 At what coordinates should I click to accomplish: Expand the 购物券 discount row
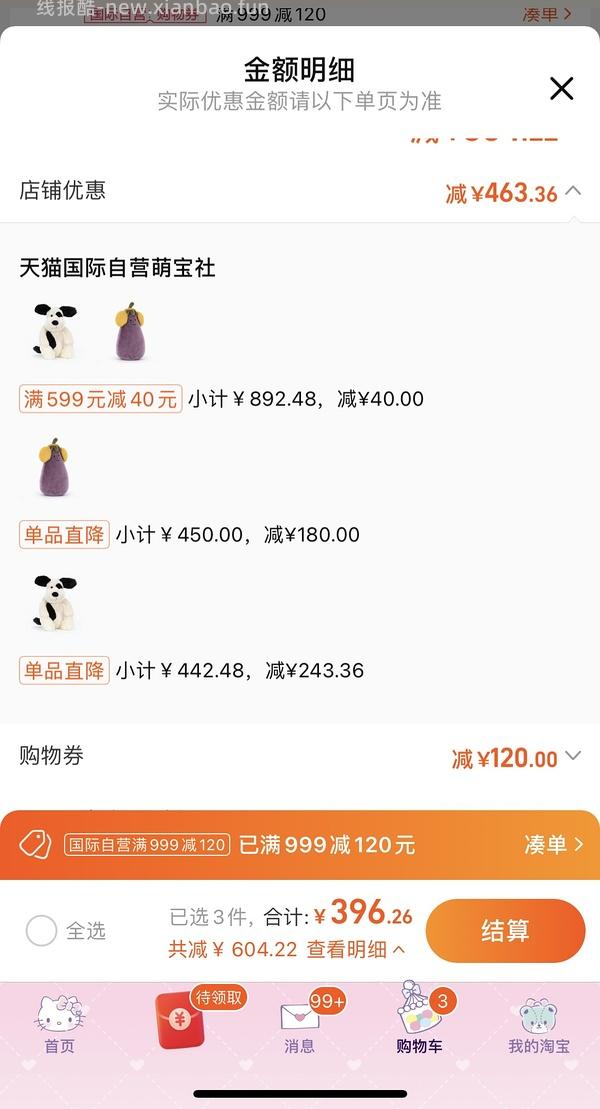(573, 757)
